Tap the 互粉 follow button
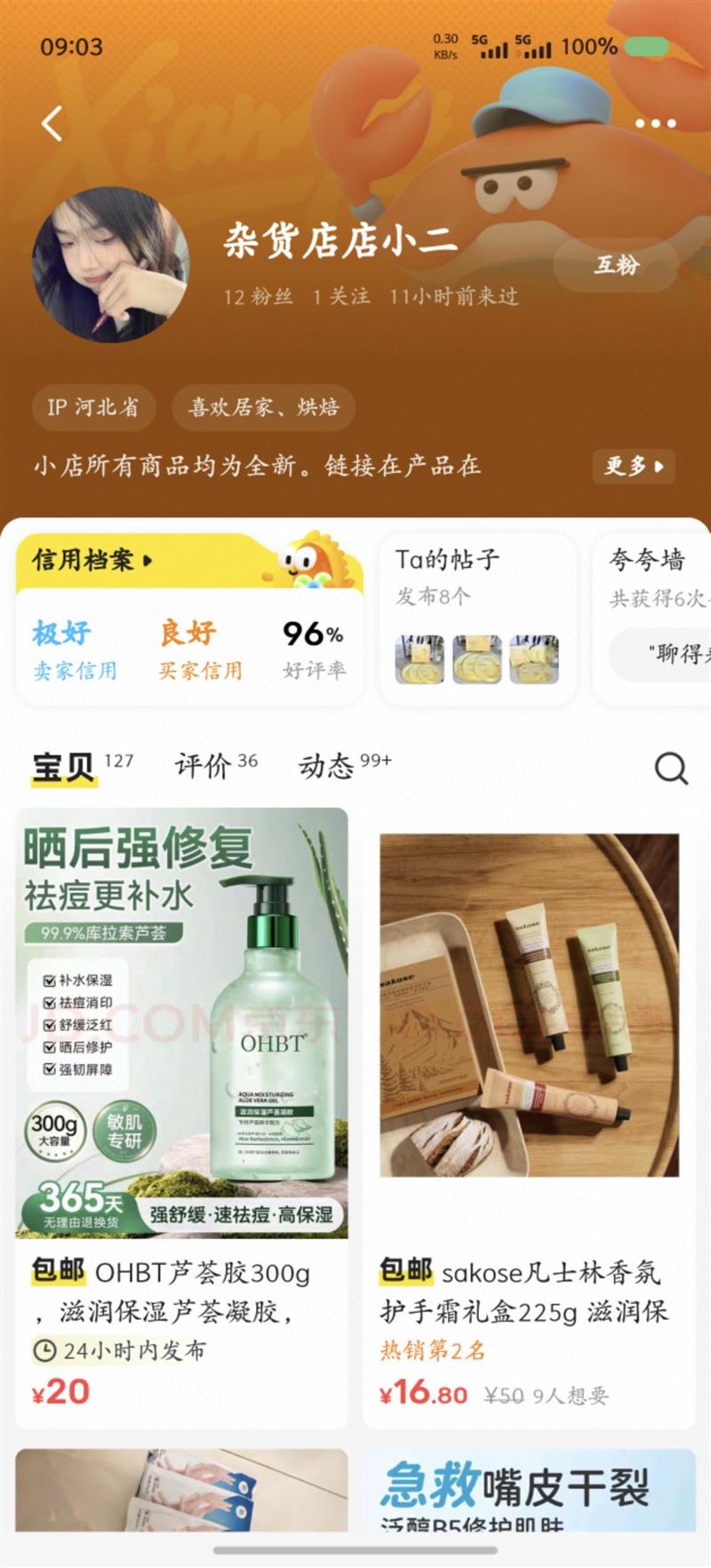Viewport: 711px width, 1568px height. [617, 264]
